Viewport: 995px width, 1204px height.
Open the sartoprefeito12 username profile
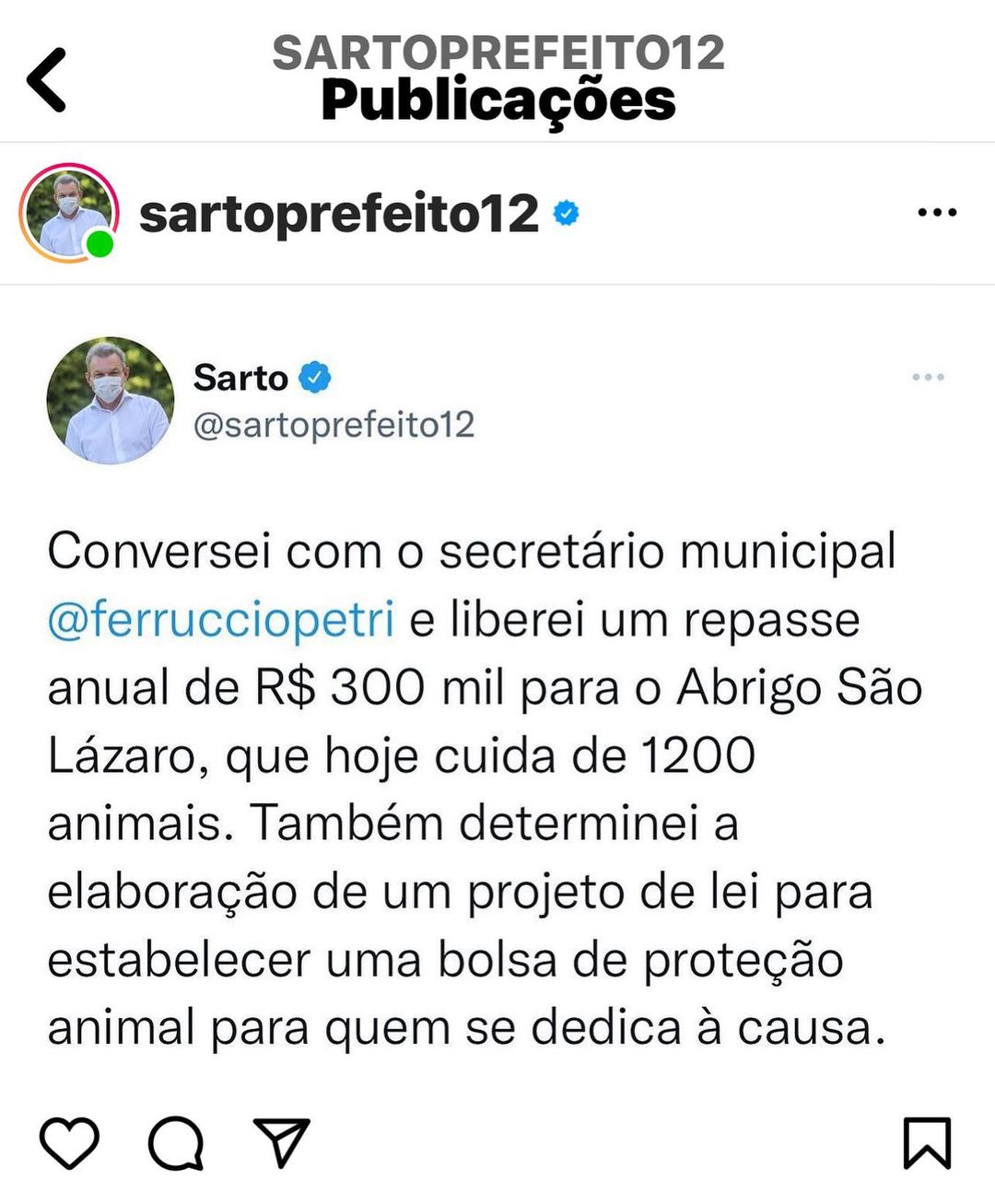tap(338, 214)
